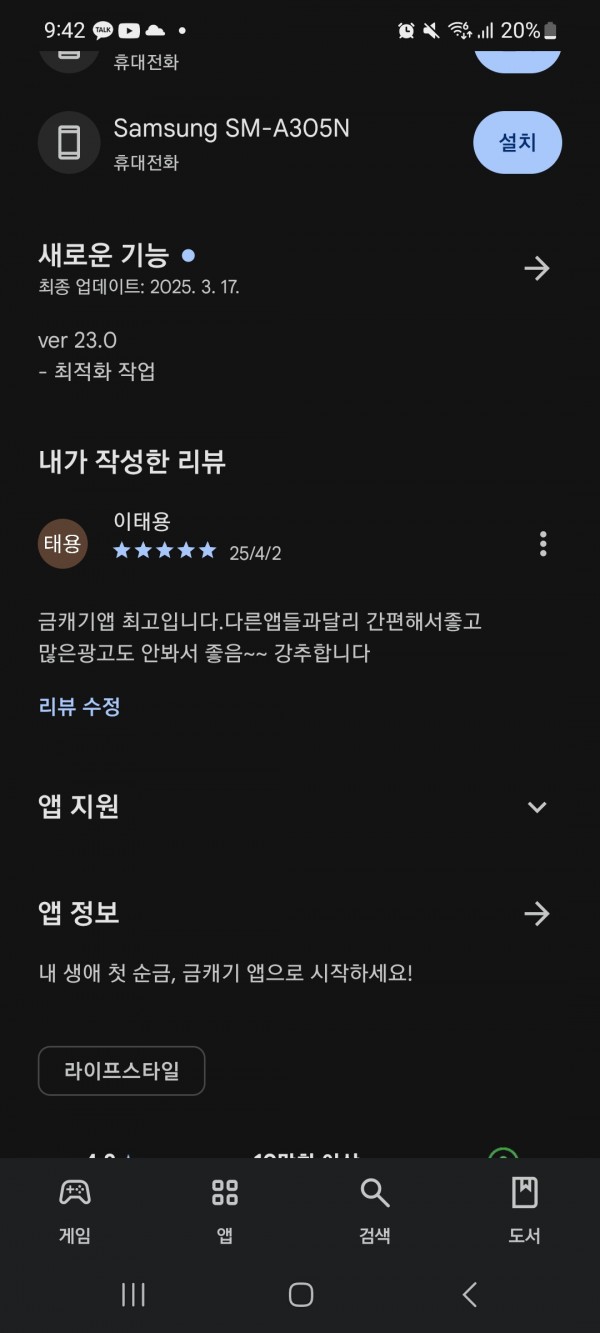
Task: Expand the 앱 지원 section
Action: tap(537, 807)
